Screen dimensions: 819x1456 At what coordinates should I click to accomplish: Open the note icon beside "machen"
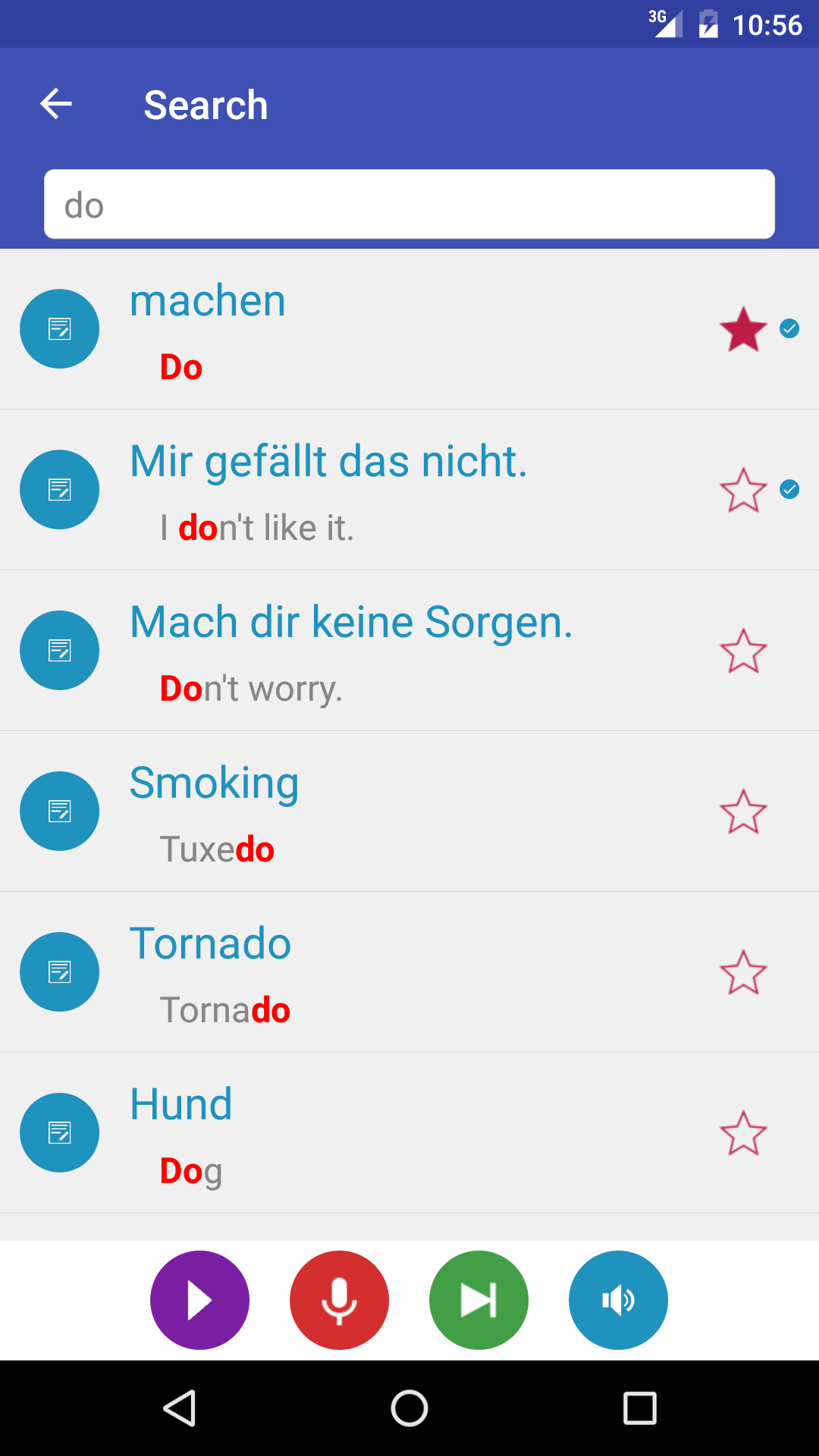(x=59, y=329)
